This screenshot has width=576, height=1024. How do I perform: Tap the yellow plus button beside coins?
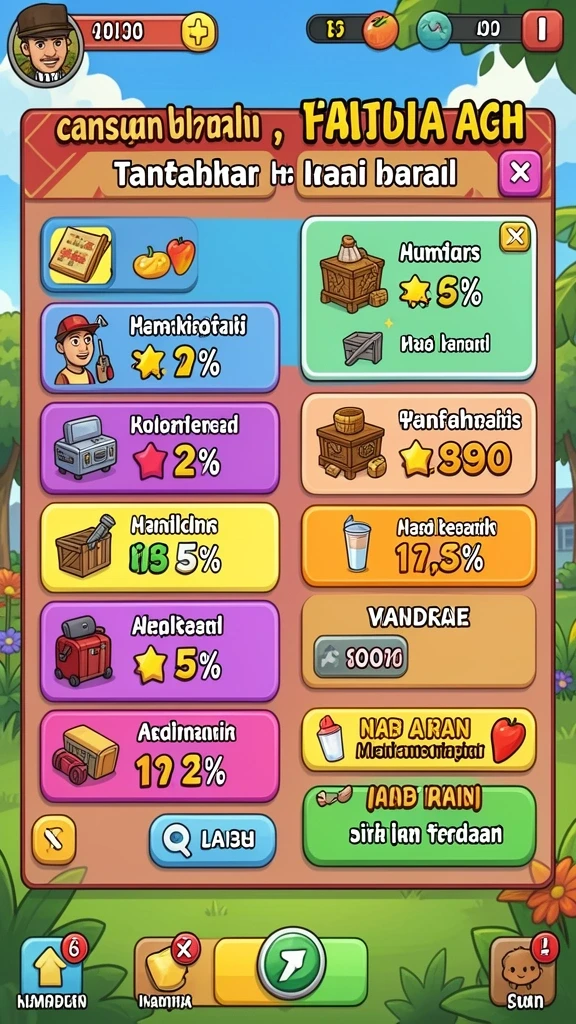click(x=198, y=31)
